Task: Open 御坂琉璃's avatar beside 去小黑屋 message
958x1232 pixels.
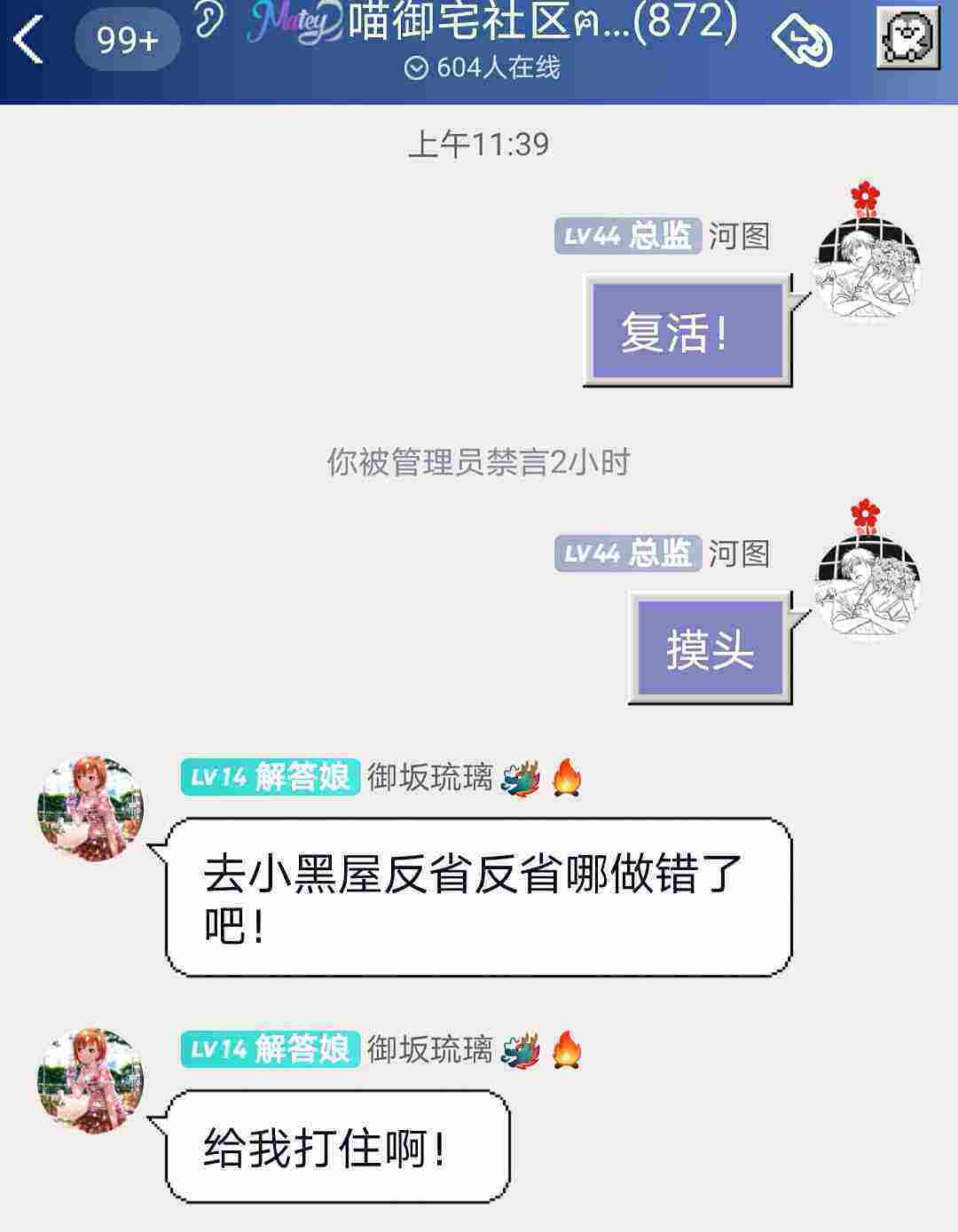Action: [x=90, y=809]
